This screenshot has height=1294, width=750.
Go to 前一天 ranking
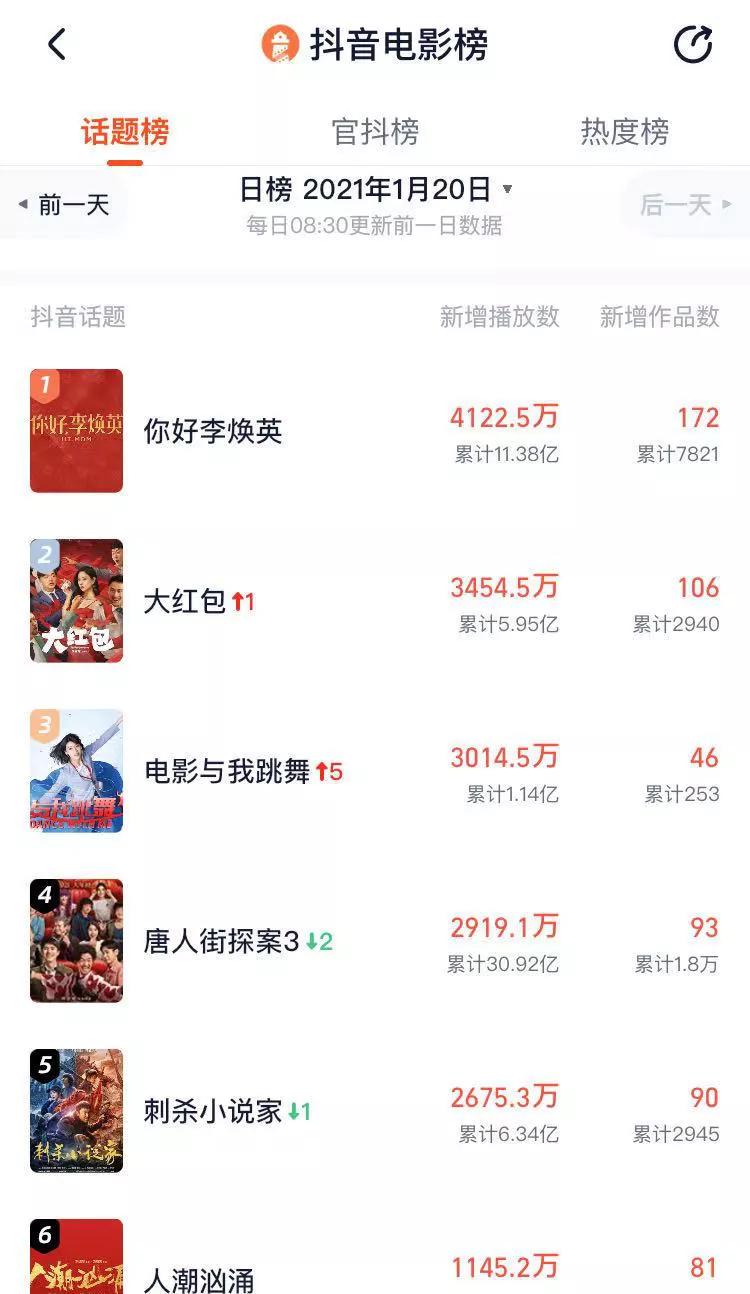[65, 206]
